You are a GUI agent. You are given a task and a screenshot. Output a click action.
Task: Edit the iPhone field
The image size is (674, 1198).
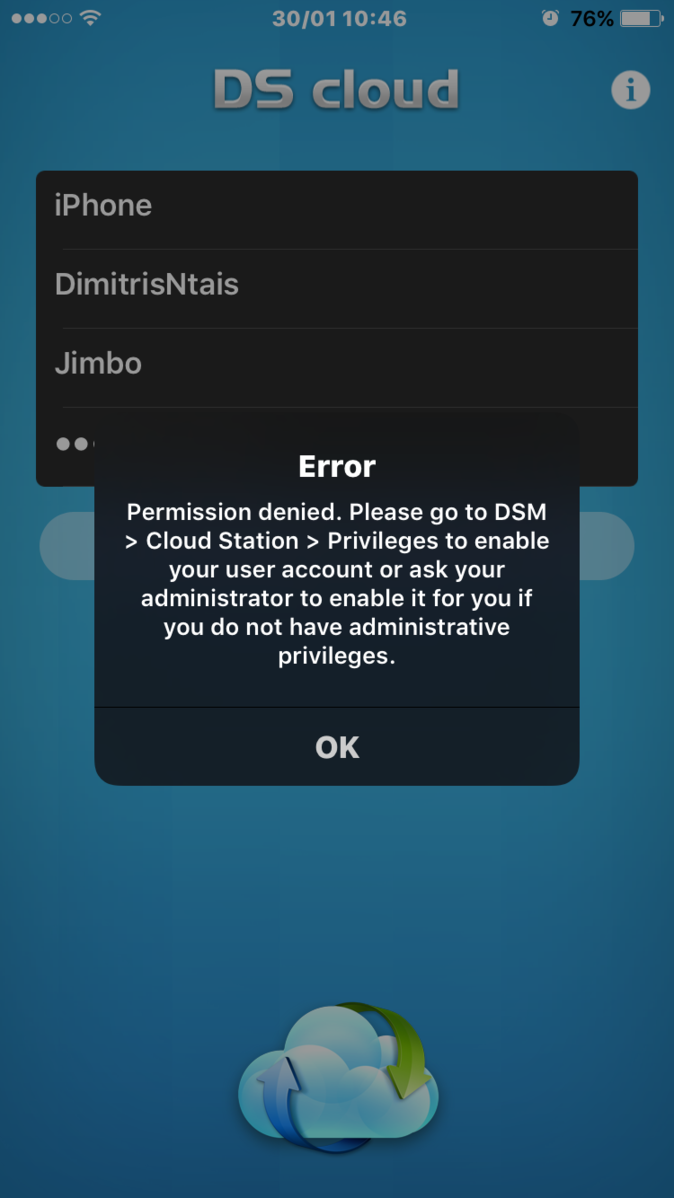click(x=337, y=206)
